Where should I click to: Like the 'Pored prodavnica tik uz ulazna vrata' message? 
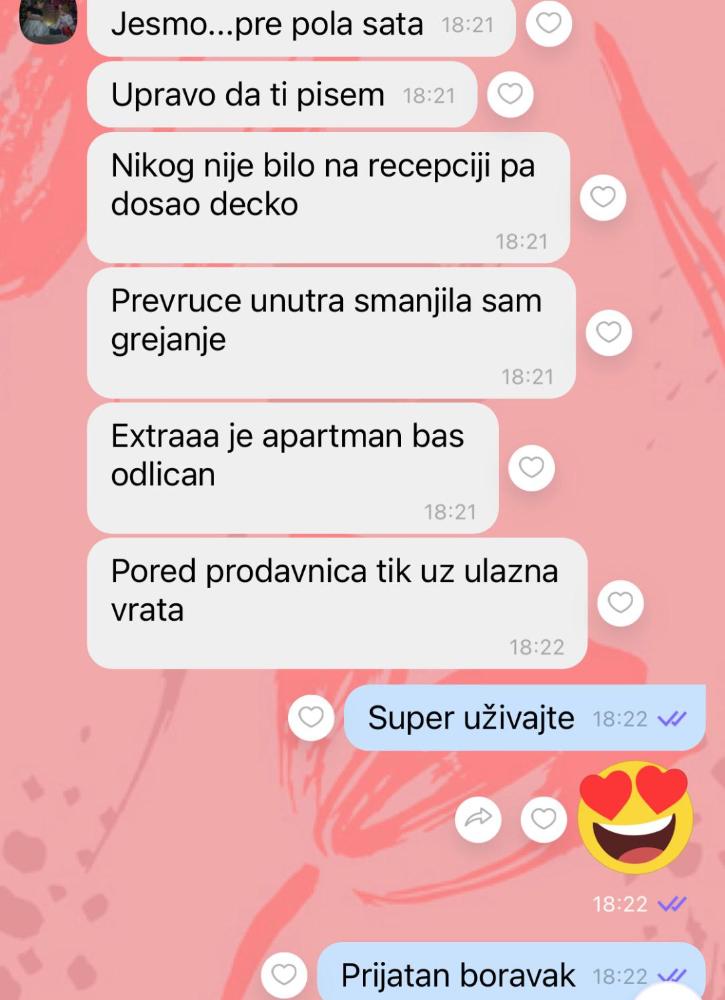(621, 602)
